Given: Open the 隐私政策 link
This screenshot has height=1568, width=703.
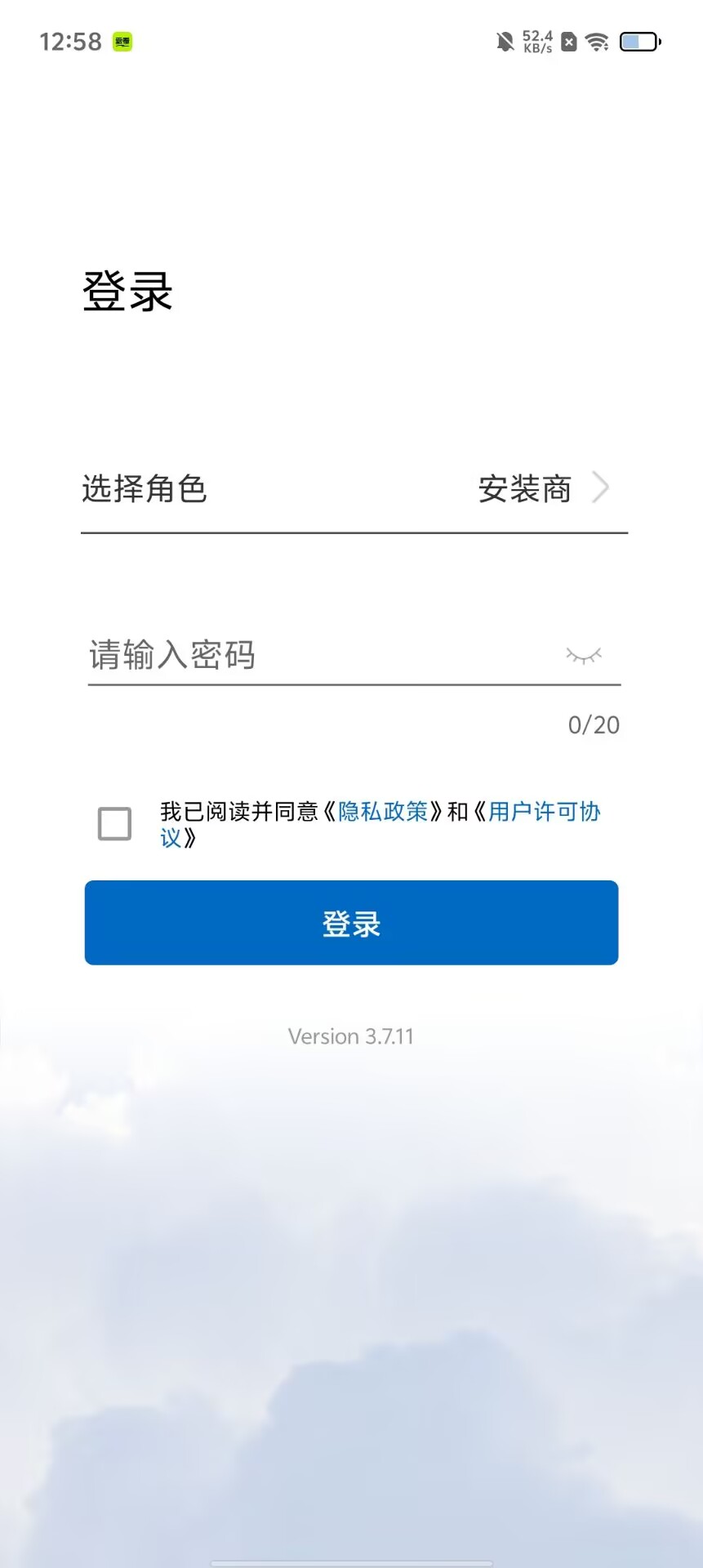Looking at the screenshot, I should click(383, 812).
